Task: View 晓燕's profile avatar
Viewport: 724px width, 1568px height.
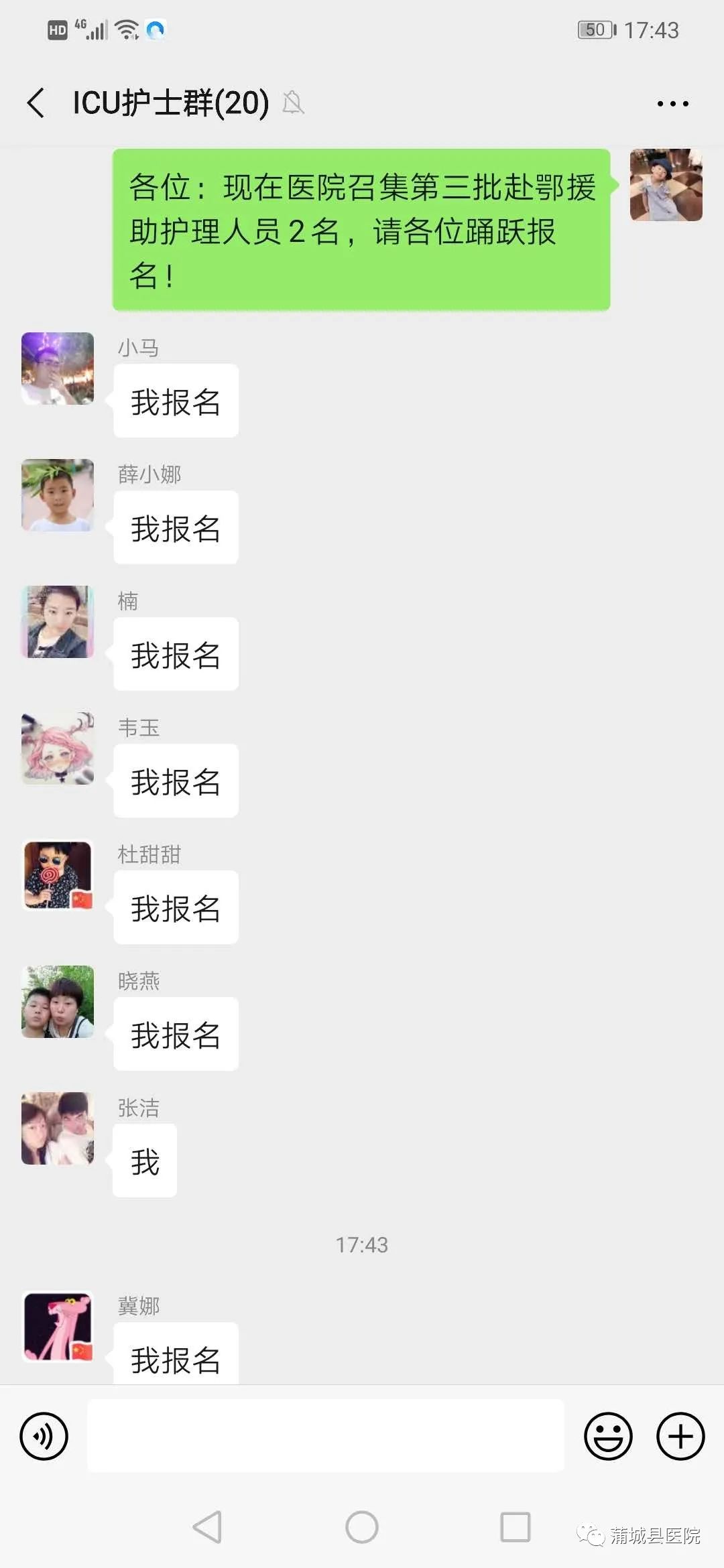Action: pyautogui.click(x=58, y=1002)
